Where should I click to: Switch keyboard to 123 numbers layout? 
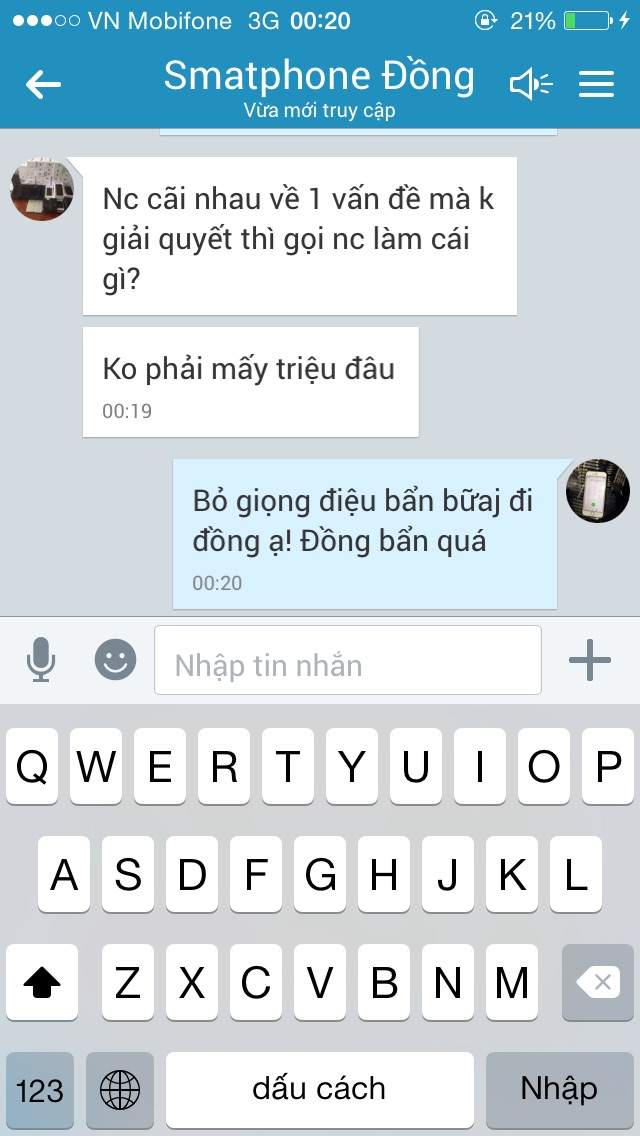(40, 1090)
